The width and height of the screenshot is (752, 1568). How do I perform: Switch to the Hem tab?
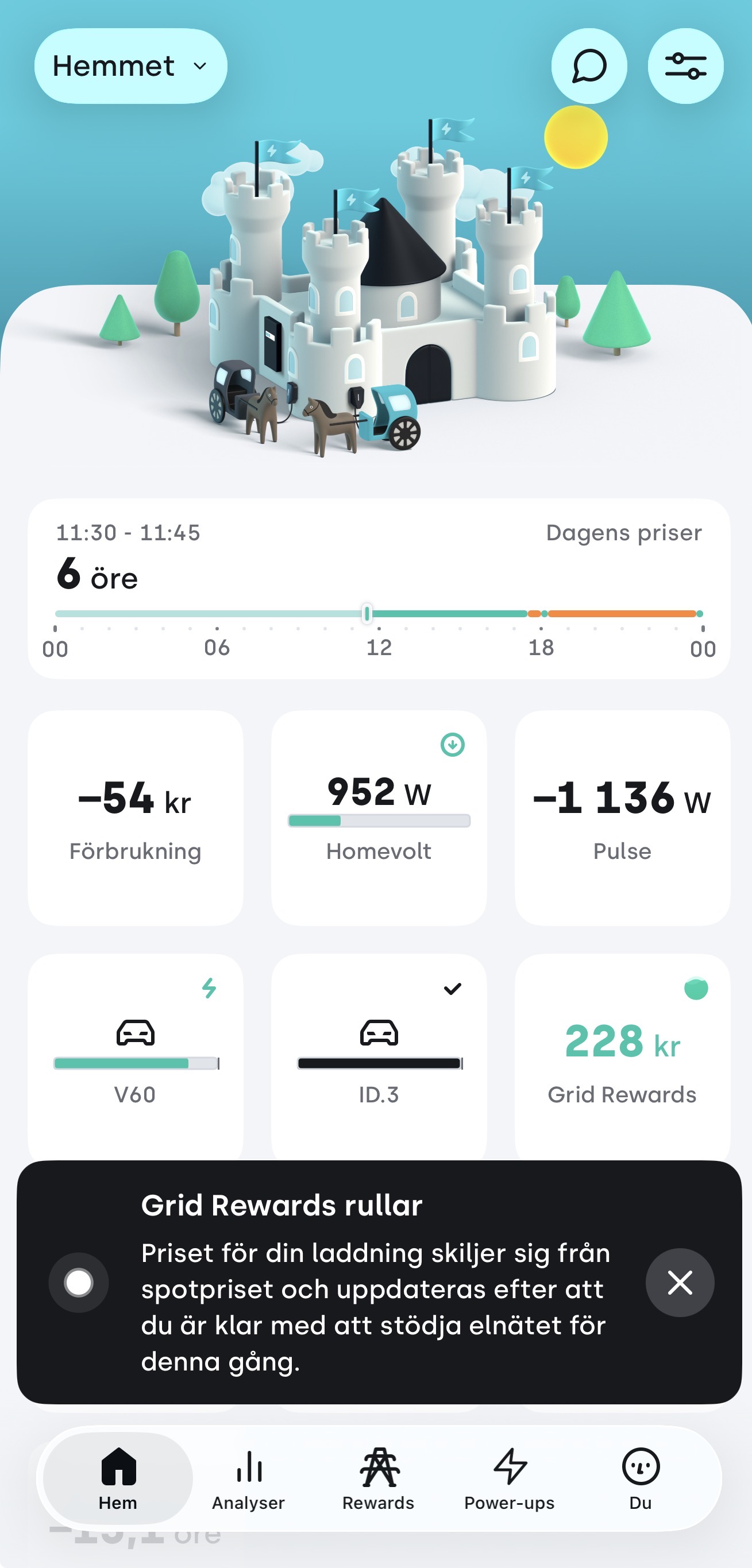pyautogui.click(x=118, y=1478)
